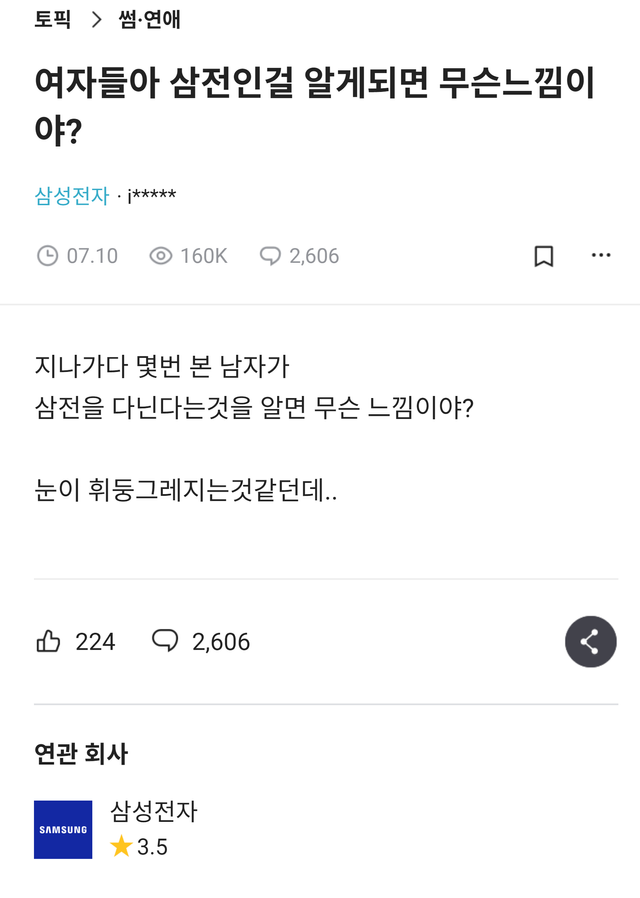Share this post via the share button

tap(590, 642)
